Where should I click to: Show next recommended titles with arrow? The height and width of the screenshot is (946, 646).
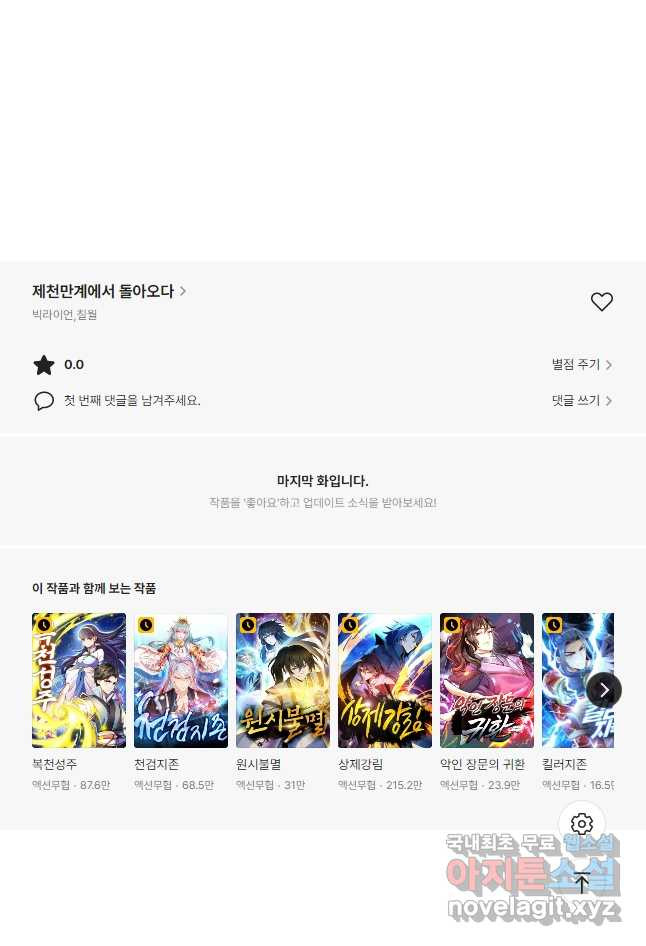[x=604, y=690]
